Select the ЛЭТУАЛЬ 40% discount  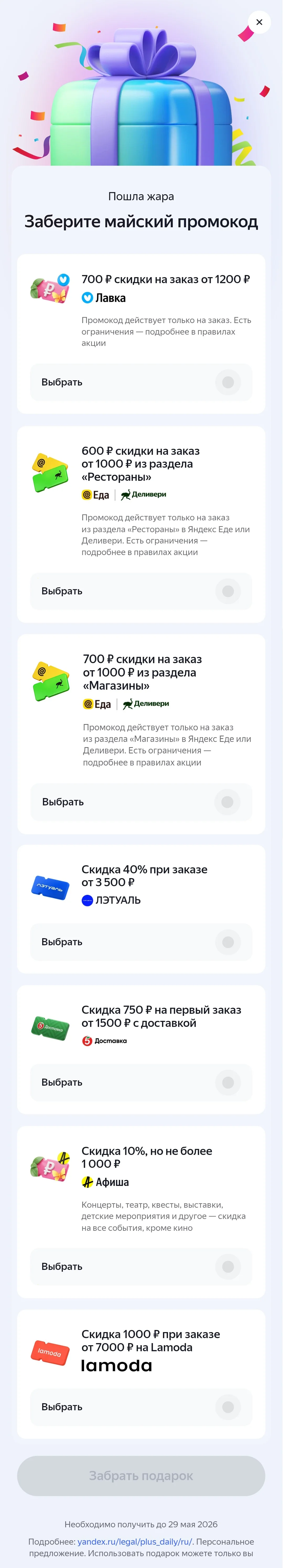click(141, 942)
